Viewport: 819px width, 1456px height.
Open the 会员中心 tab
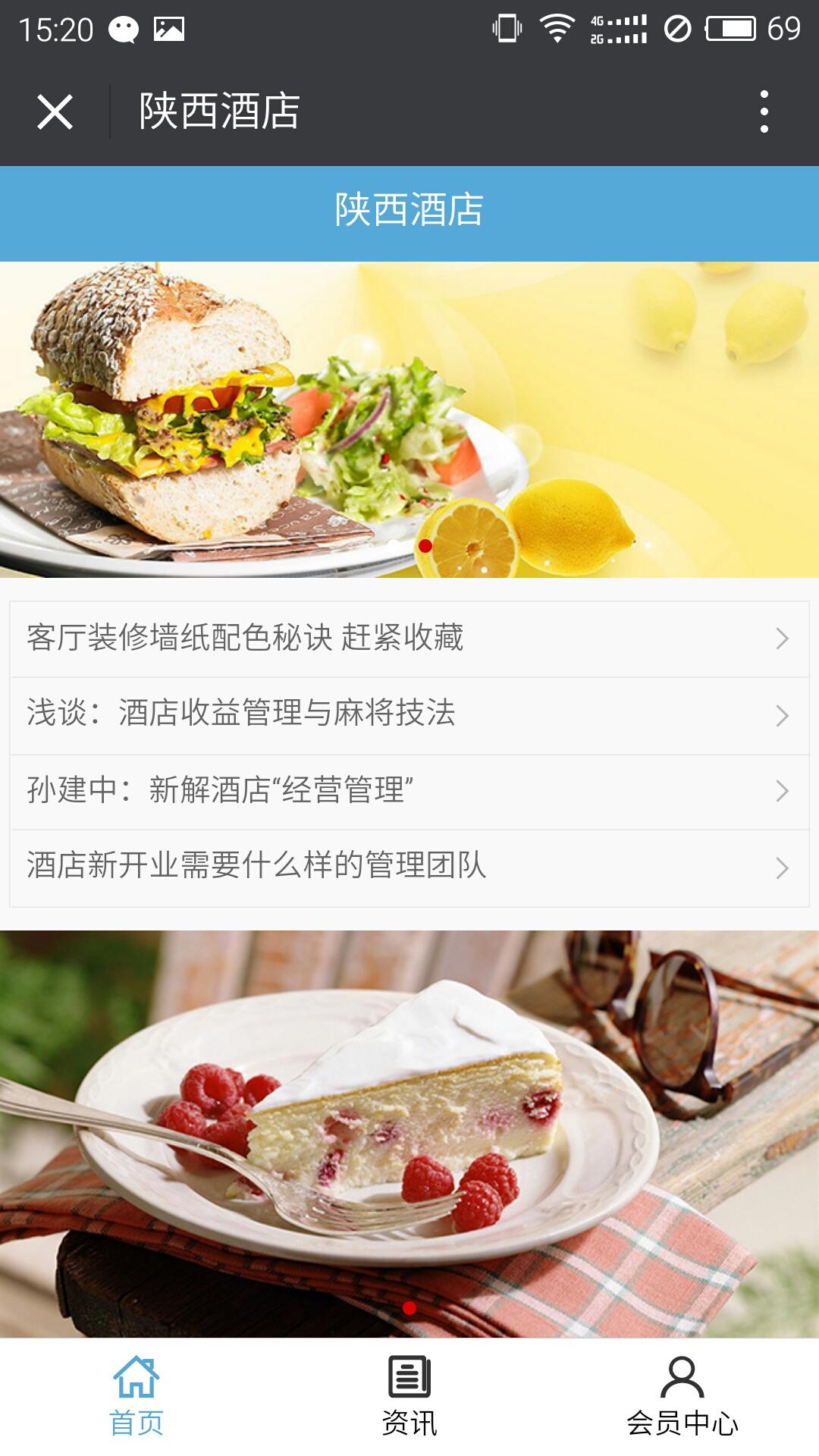(682, 1396)
